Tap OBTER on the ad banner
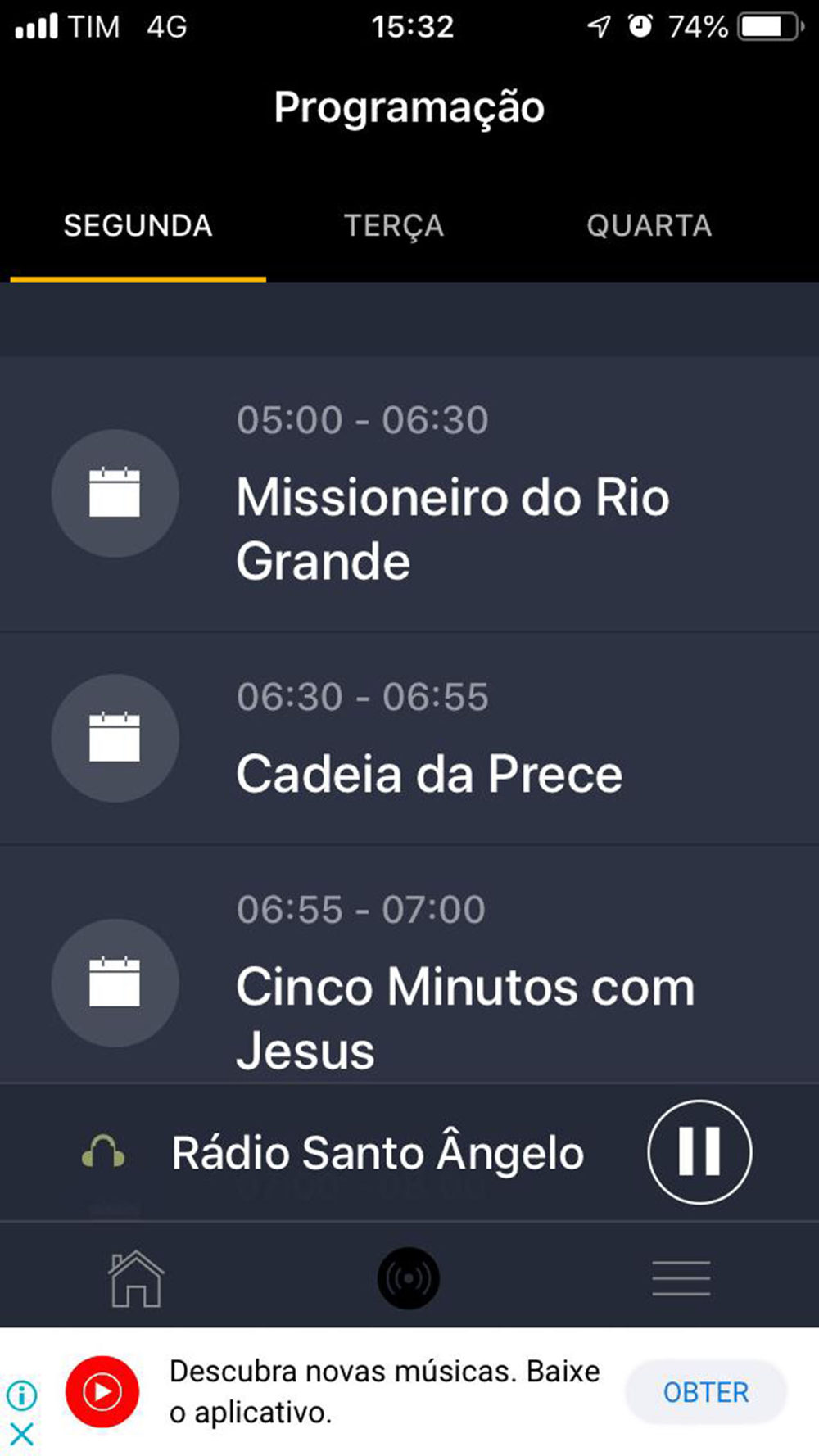 click(x=706, y=1391)
